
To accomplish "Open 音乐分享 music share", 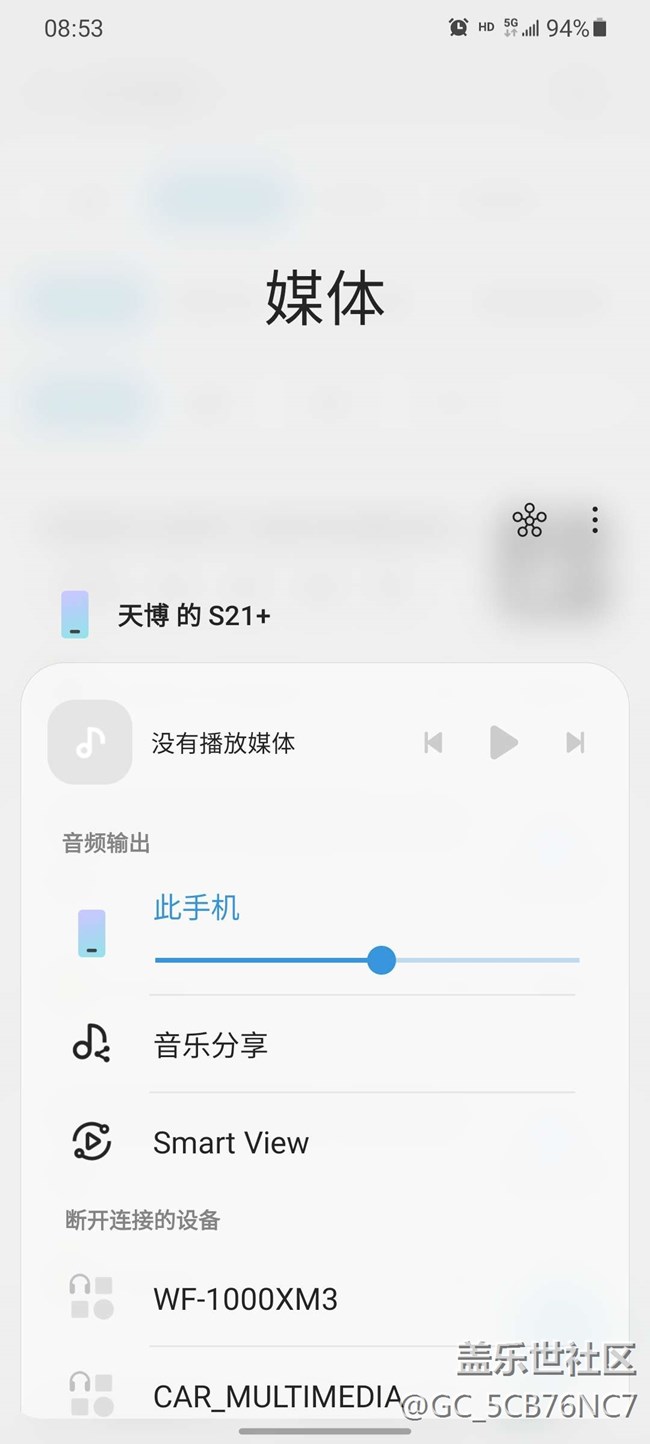I will click(x=211, y=1045).
